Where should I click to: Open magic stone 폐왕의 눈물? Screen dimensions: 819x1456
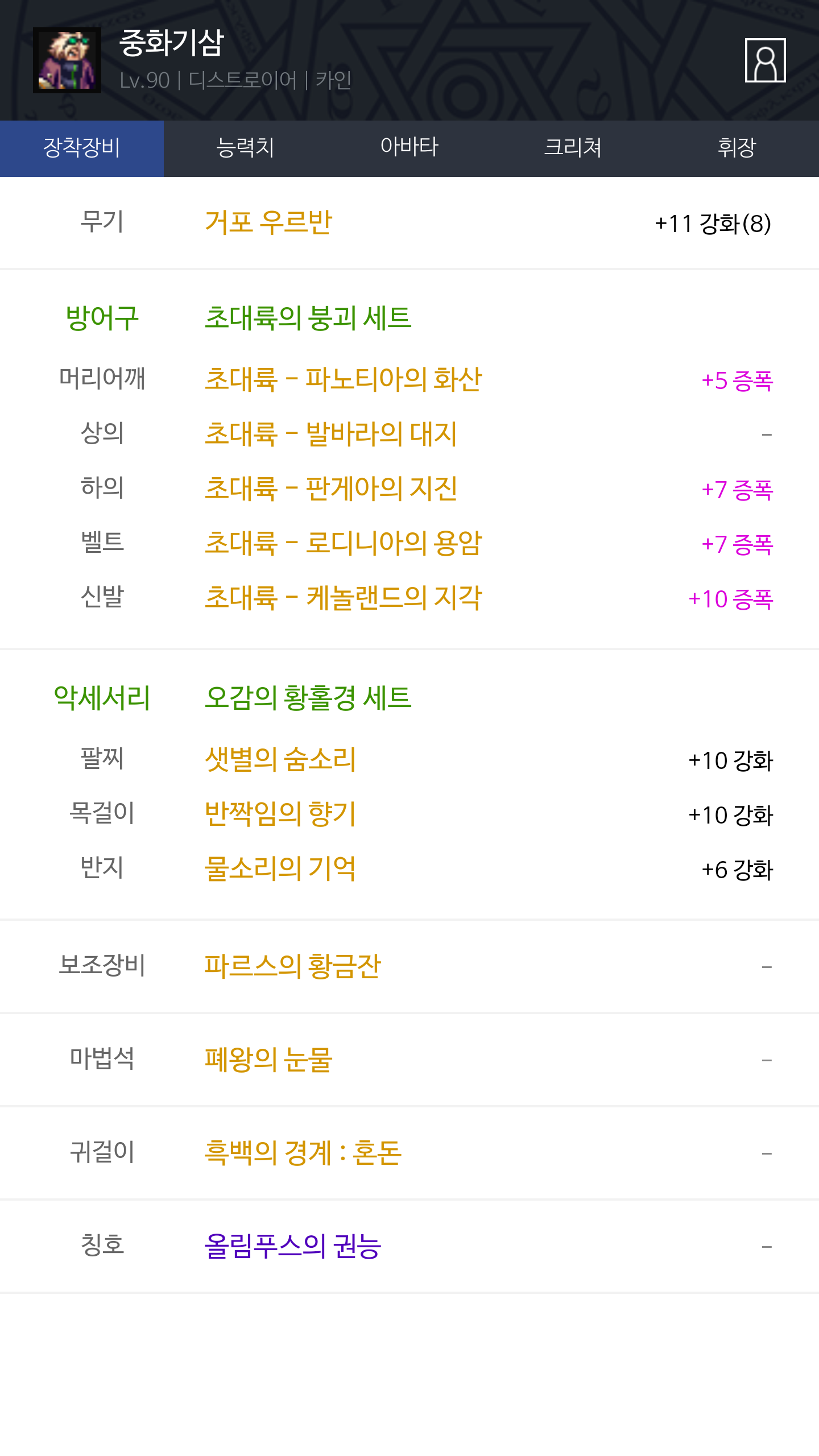pos(268,1059)
